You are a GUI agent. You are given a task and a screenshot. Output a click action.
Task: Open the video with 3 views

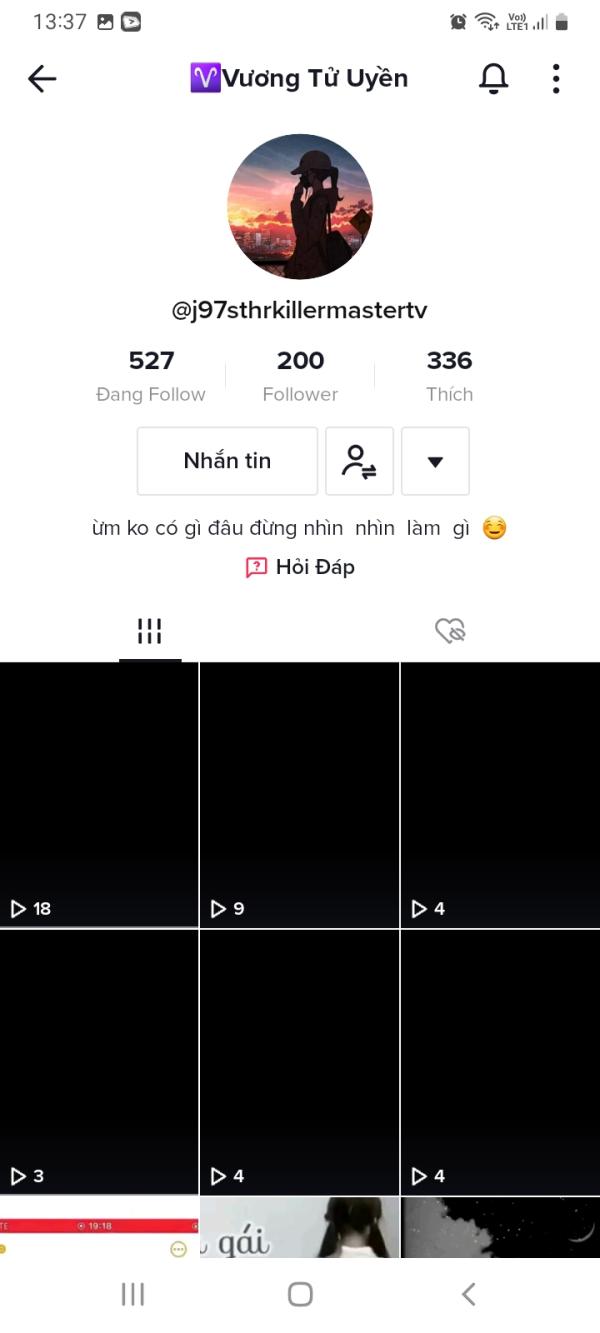(99, 1062)
